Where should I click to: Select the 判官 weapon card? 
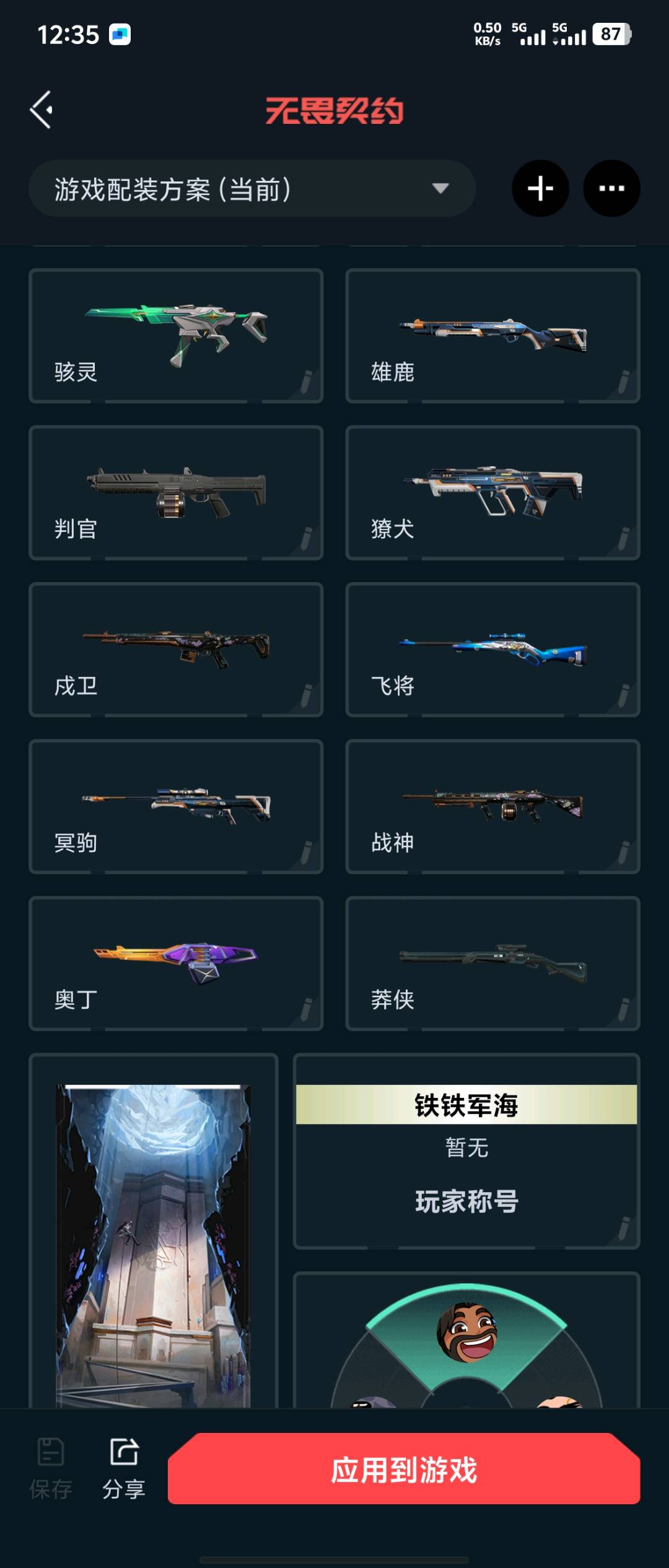click(x=176, y=493)
